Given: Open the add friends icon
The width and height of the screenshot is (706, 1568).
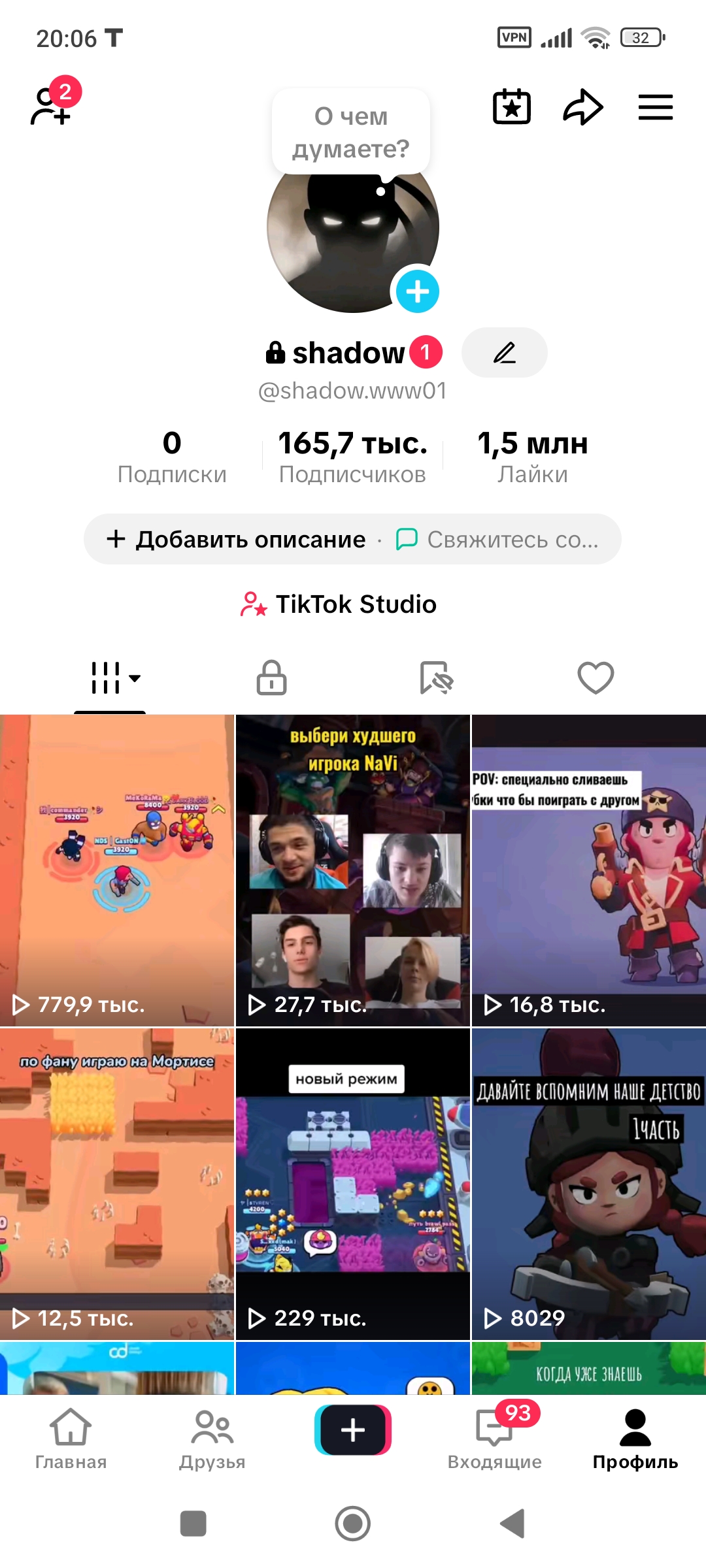Looking at the screenshot, I should coord(51,107).
